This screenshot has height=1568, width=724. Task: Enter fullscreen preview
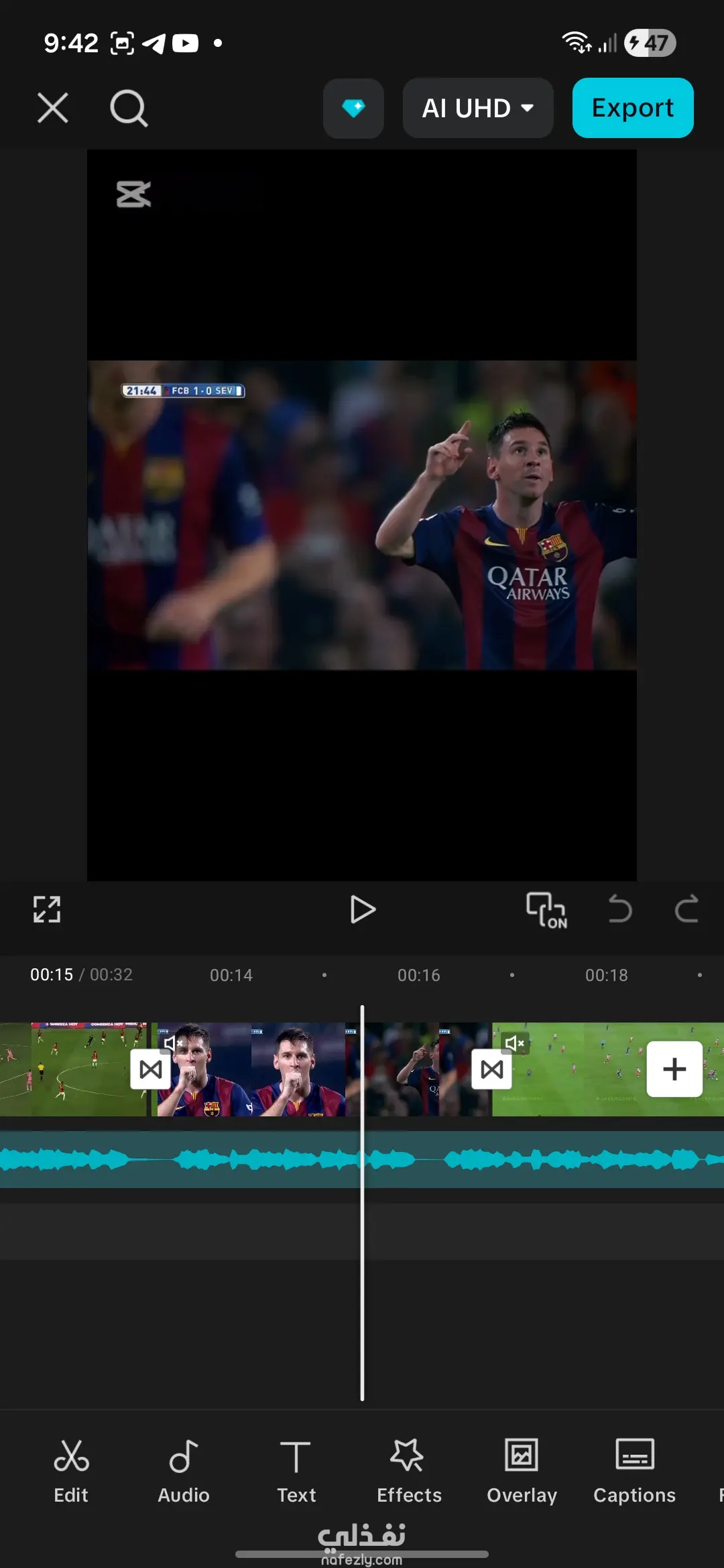(x=47, y=909)
